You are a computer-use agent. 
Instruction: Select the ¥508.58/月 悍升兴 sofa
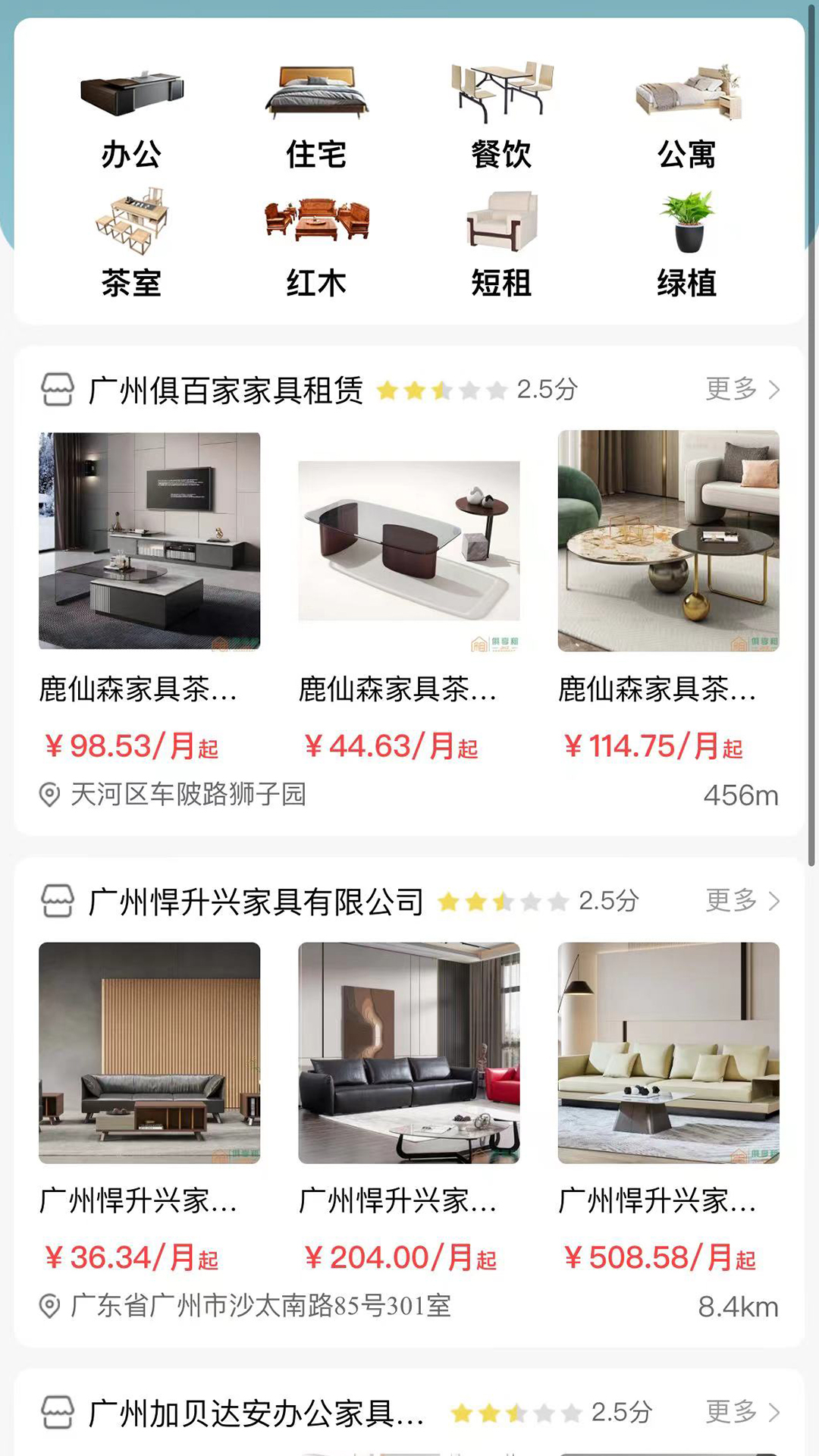tap(668, 1053)
